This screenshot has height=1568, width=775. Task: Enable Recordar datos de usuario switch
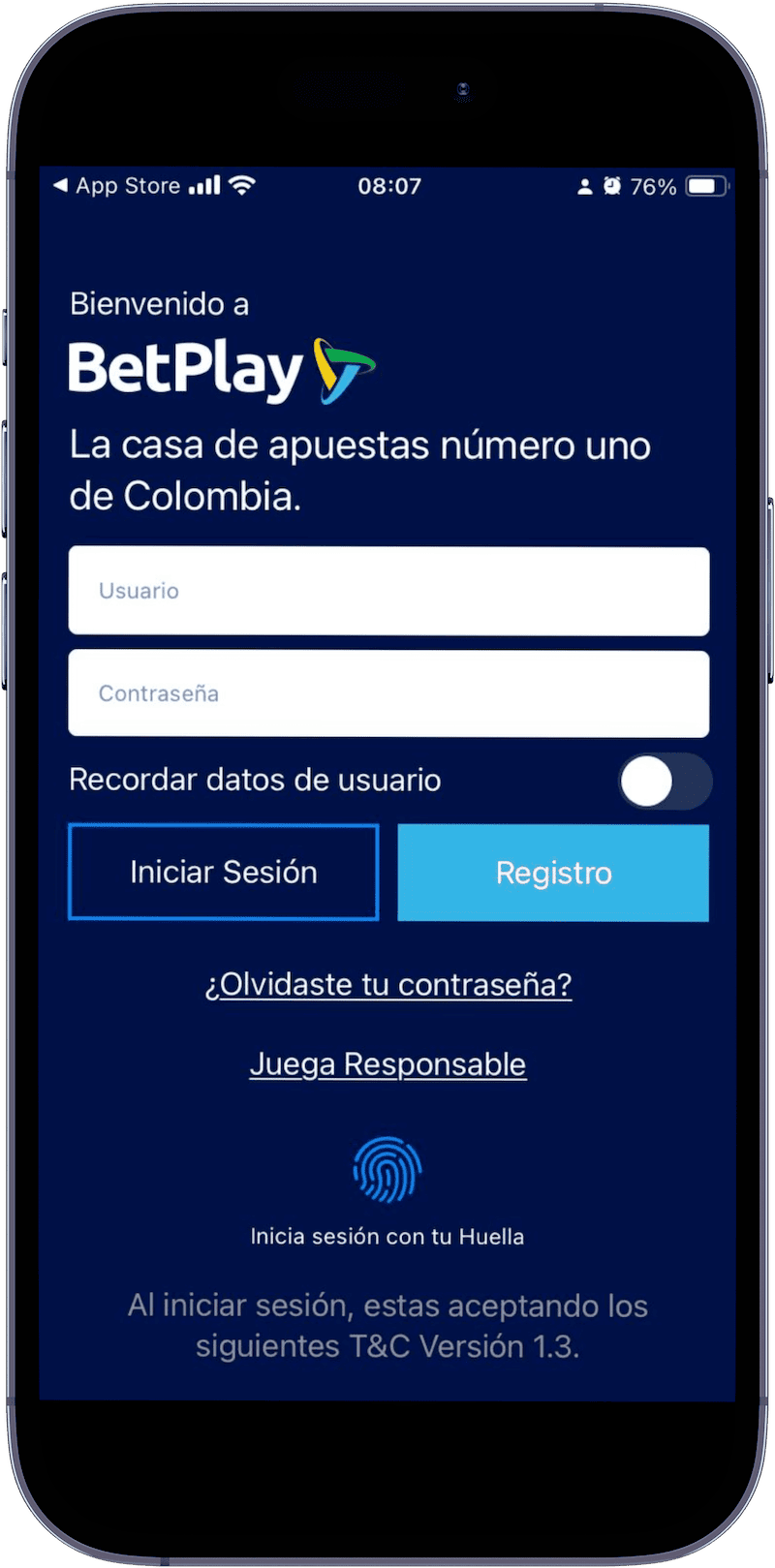(x=665, y=781)
